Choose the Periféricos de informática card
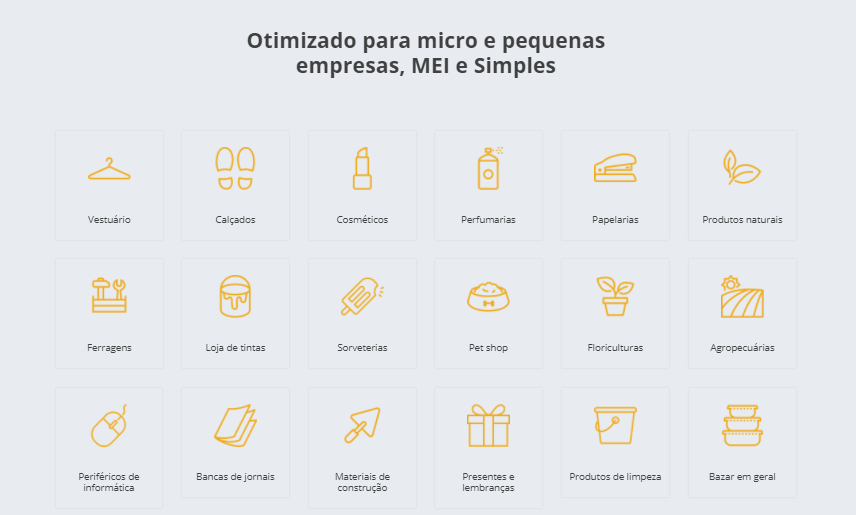This screenshot has width=856, height=515. [x=109, y=448]
